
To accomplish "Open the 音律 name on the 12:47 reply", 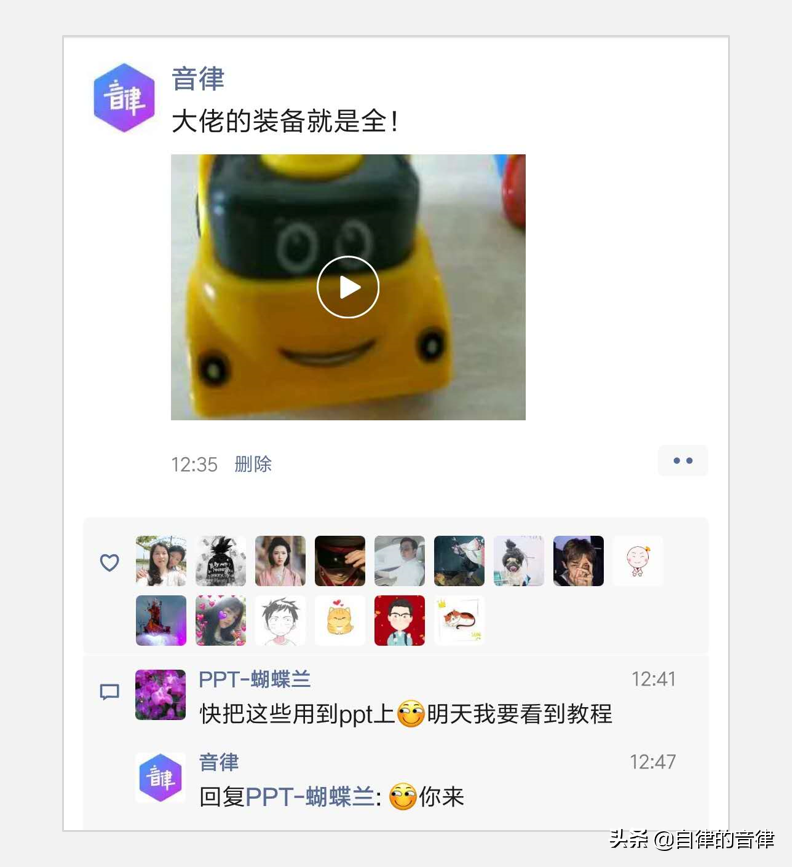I will point(219,763).
